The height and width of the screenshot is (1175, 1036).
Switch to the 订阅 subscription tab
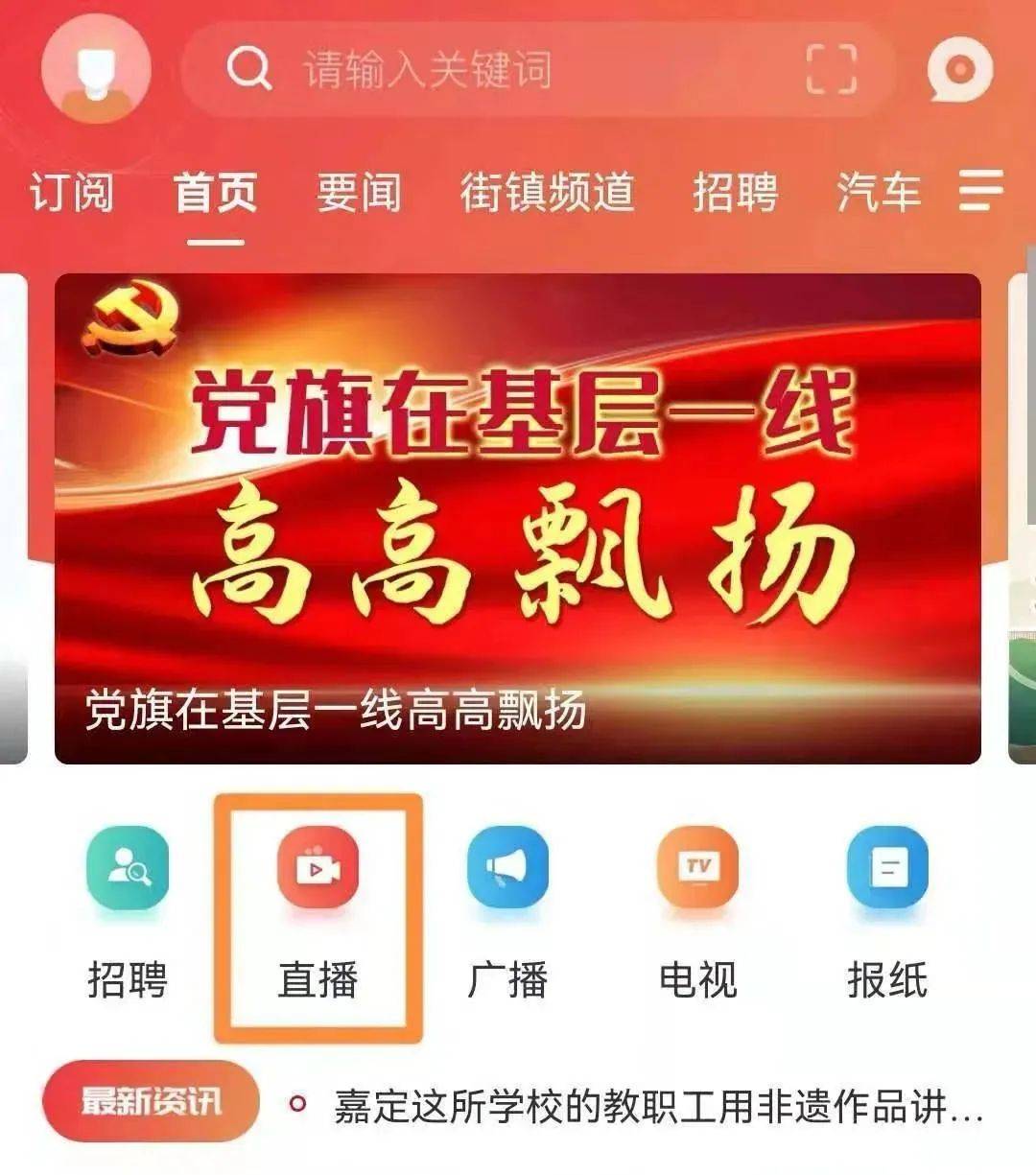69,192
